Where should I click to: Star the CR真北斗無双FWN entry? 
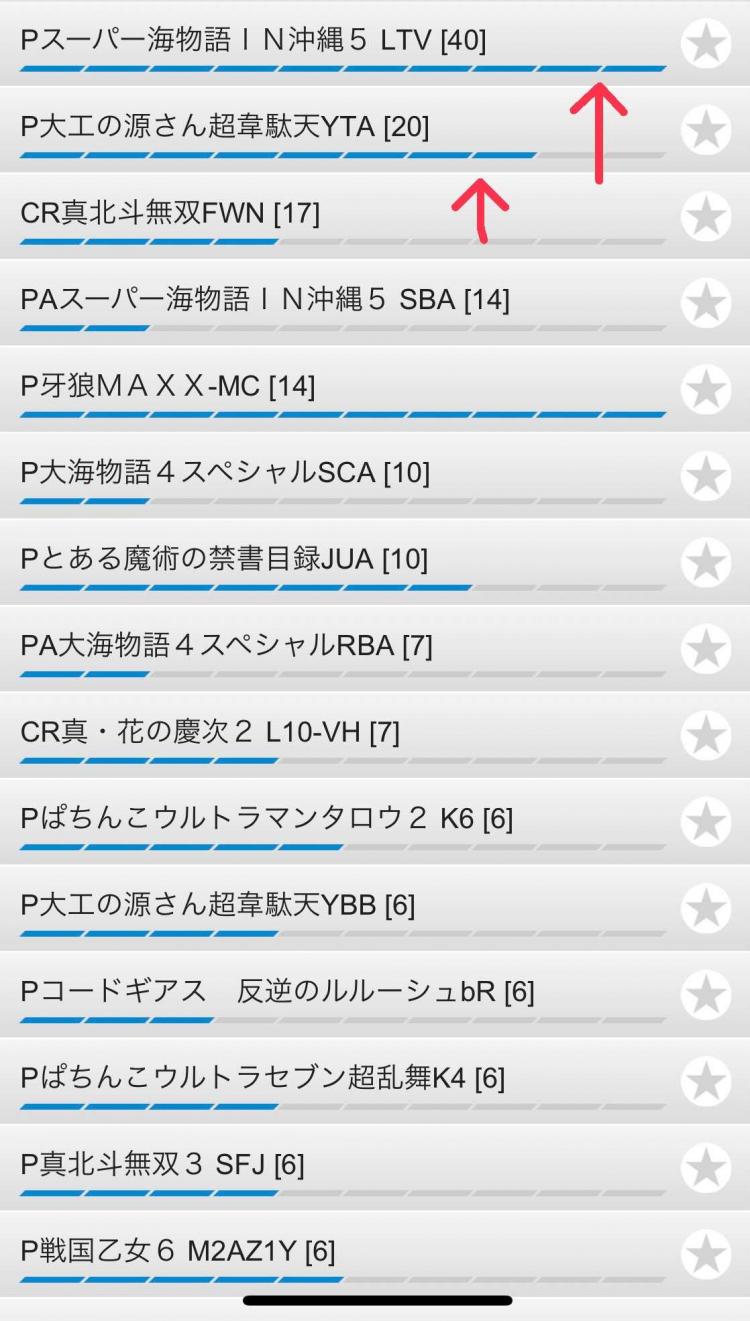[x=706, y=216]
